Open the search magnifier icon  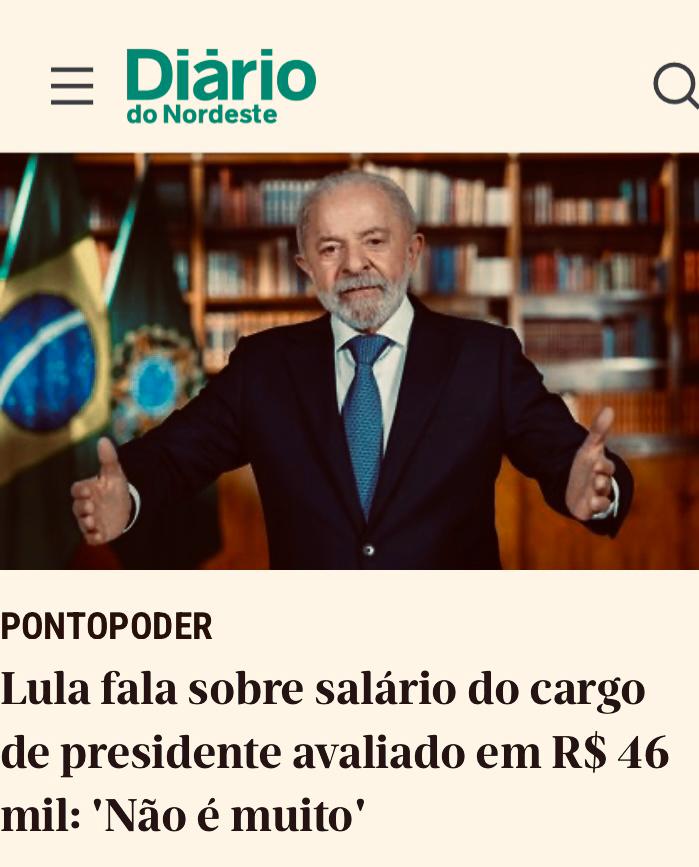pyautogui.click(x=677, y=85)
